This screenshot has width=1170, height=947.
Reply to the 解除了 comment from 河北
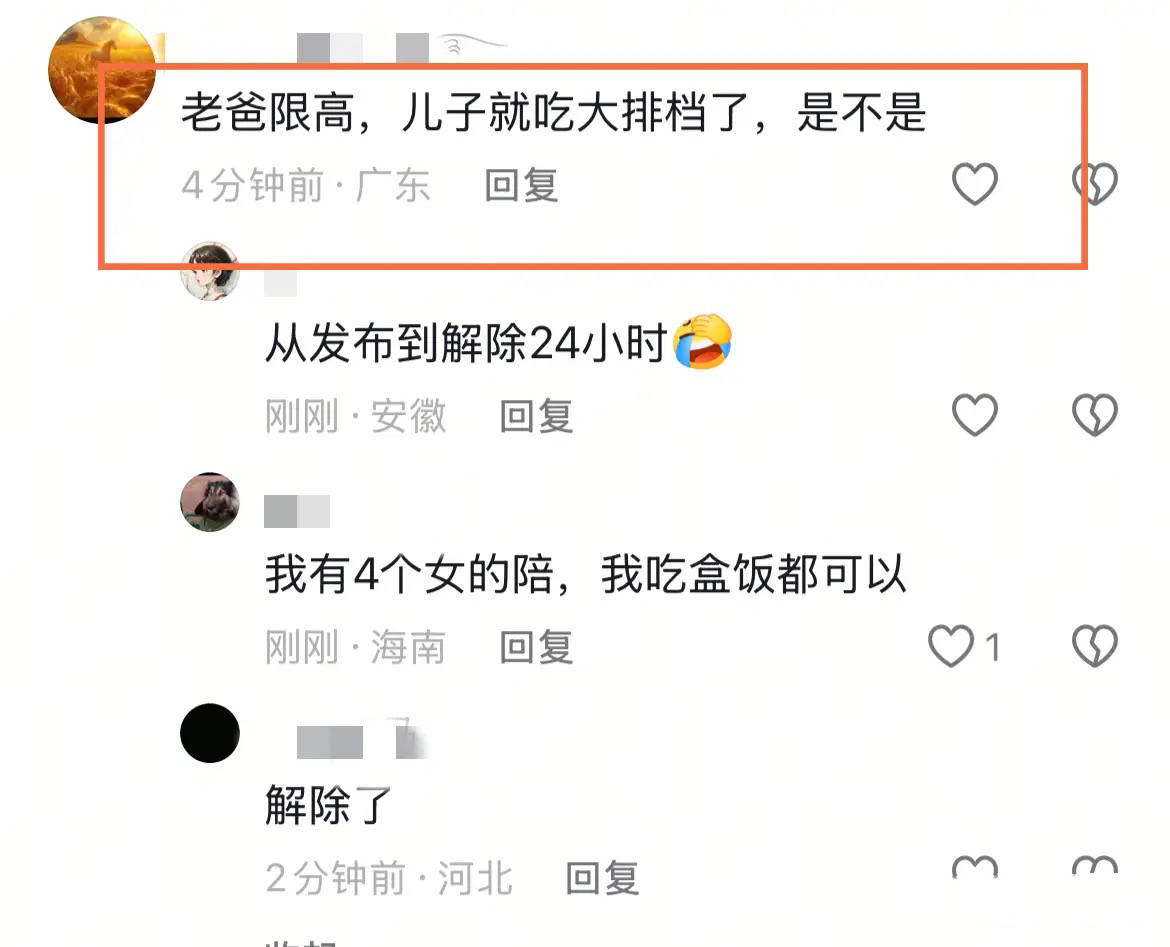coord(602,879)
